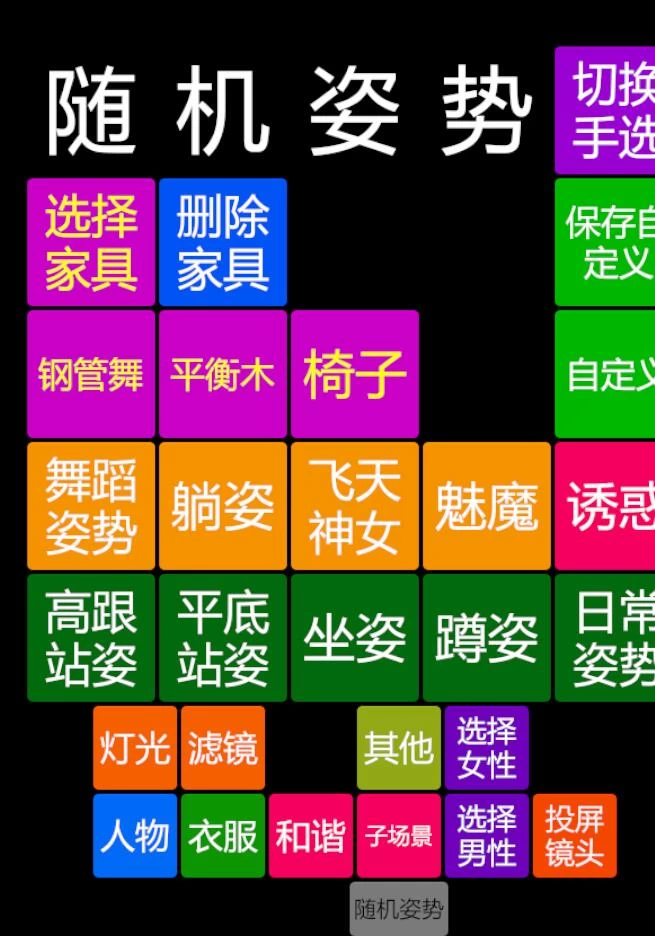Open the 衣服 menu
Viewport: 655px width, 936px height.
click(223, 836)
